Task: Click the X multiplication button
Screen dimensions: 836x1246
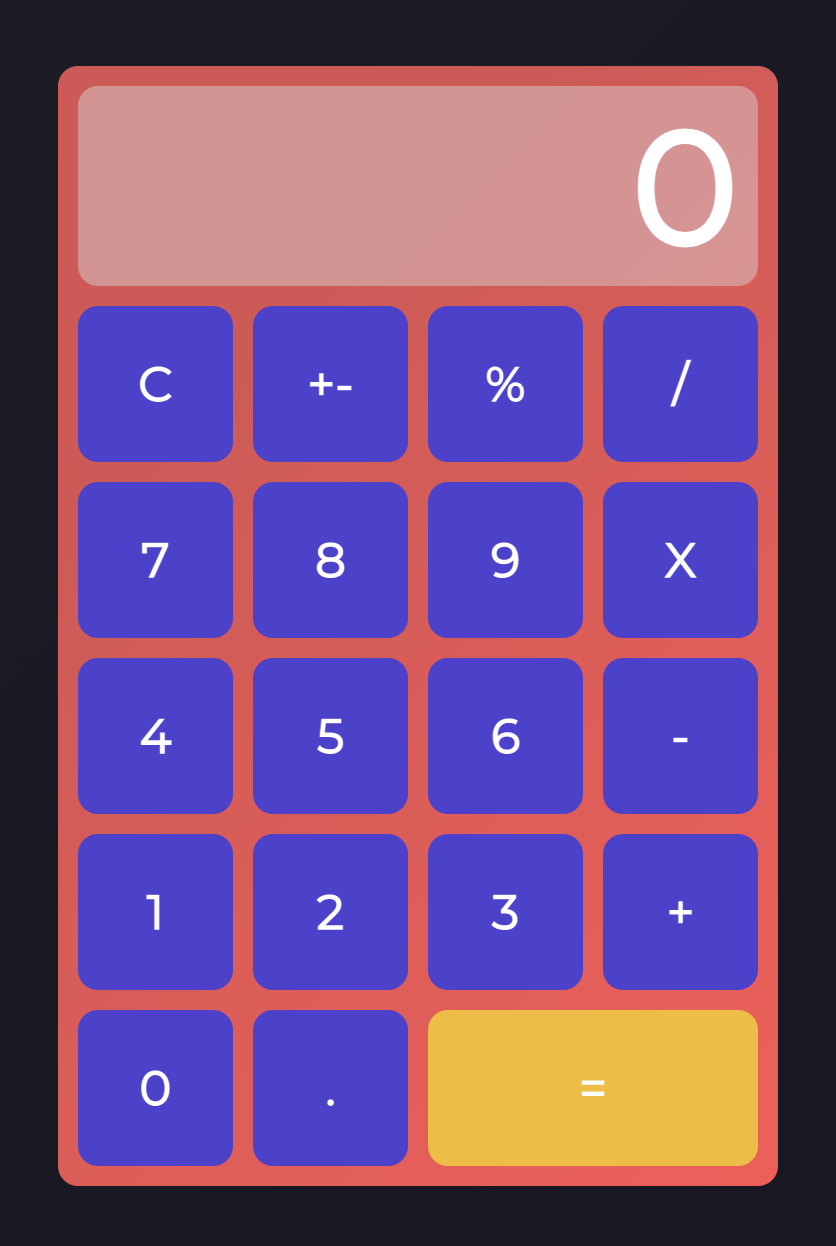Action: click(680, 560)
